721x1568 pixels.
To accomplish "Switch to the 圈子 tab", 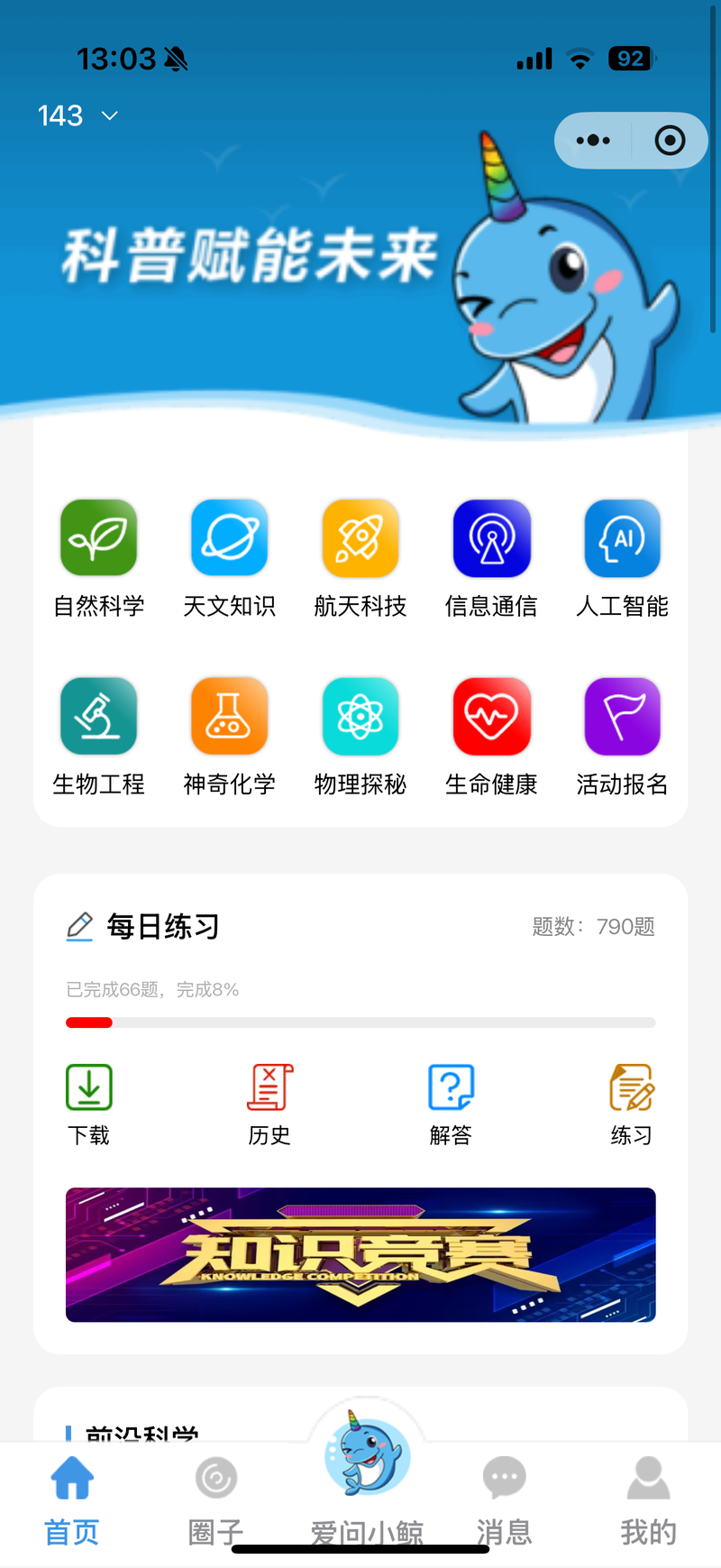I will [x=216, y=1497].
